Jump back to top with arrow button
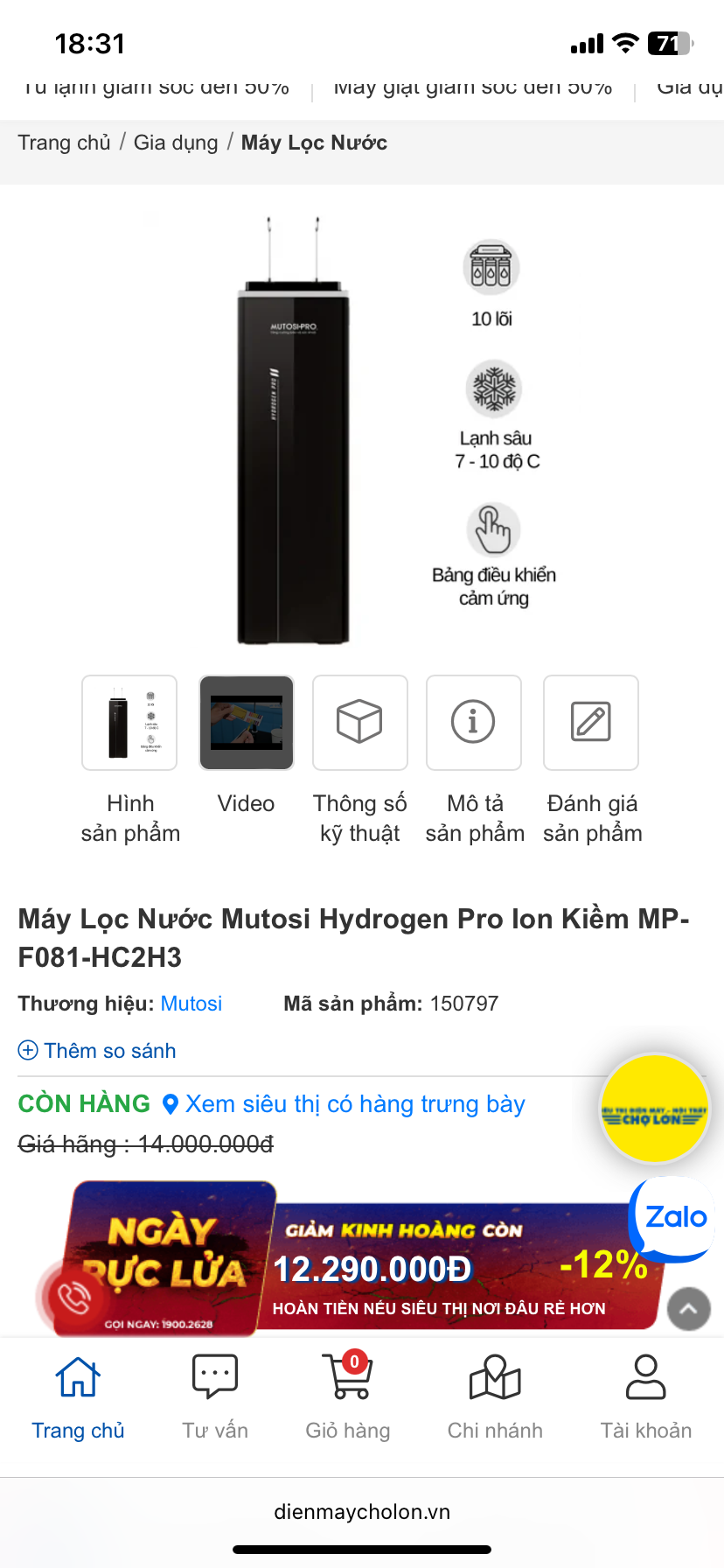Image resolution: width=724 pixels, height=1568 pixels. pos(689,1309)
